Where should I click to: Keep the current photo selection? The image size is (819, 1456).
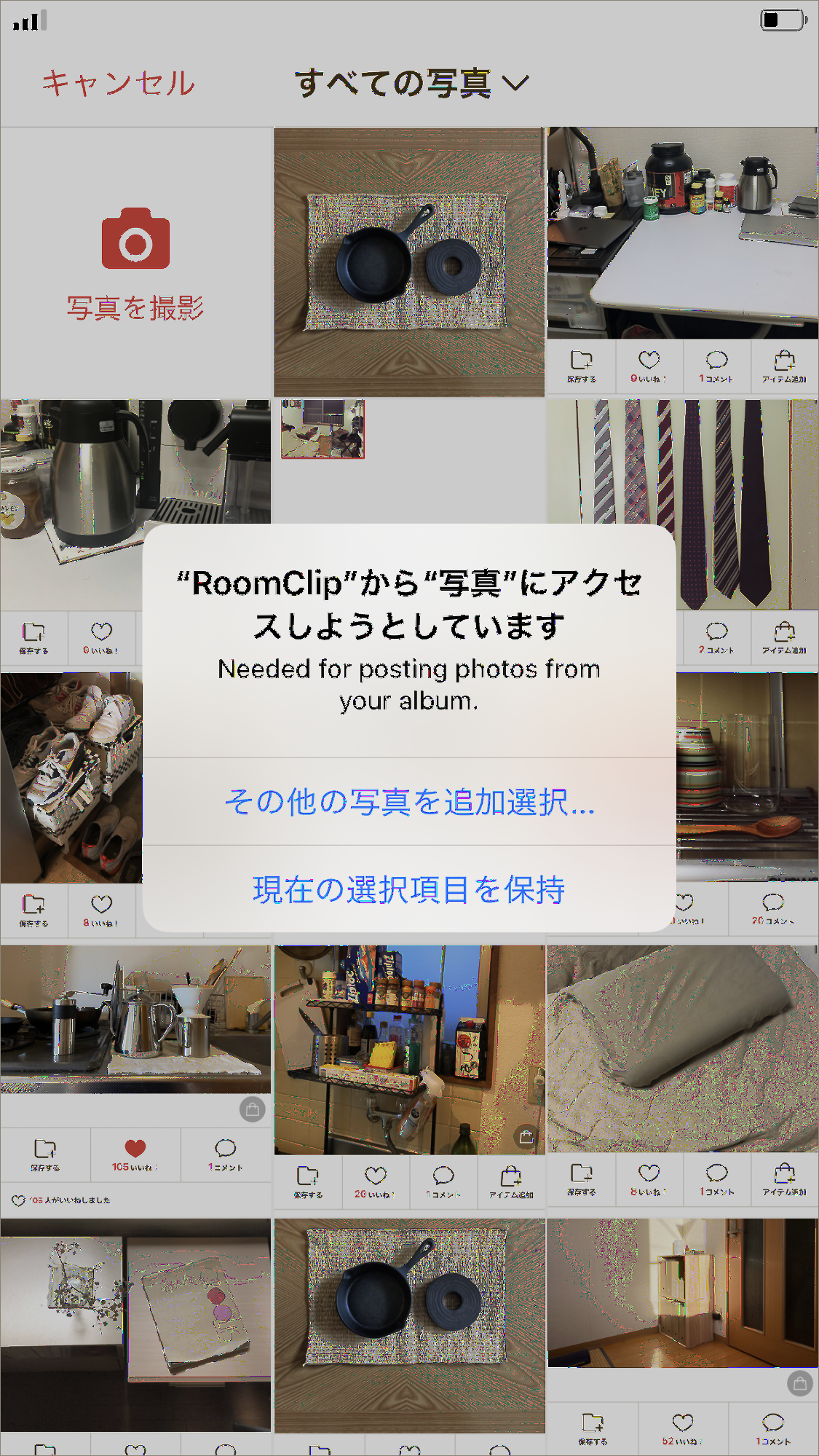(x=409, y=889)
